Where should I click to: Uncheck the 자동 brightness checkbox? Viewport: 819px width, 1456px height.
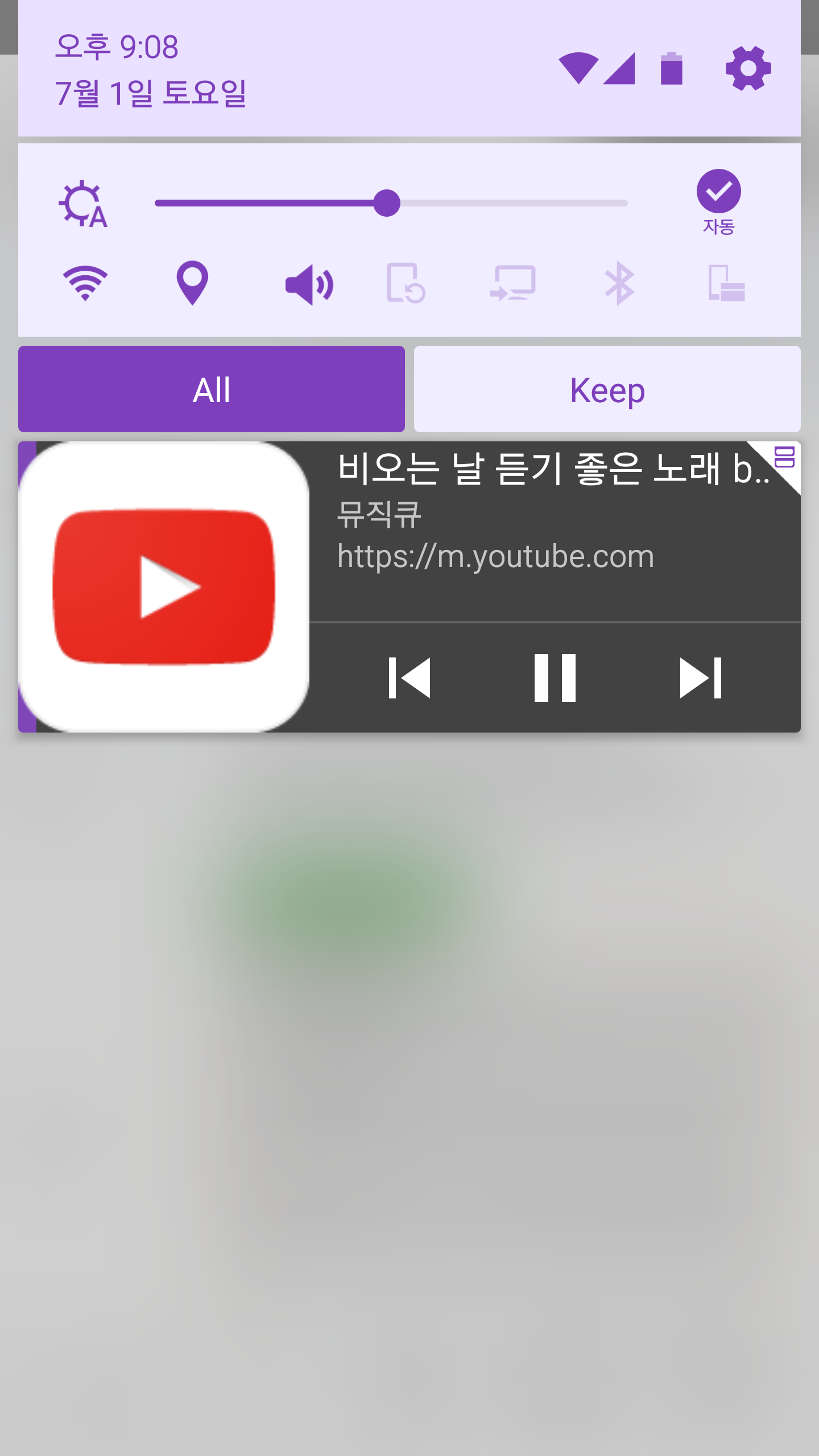[718, 192]
